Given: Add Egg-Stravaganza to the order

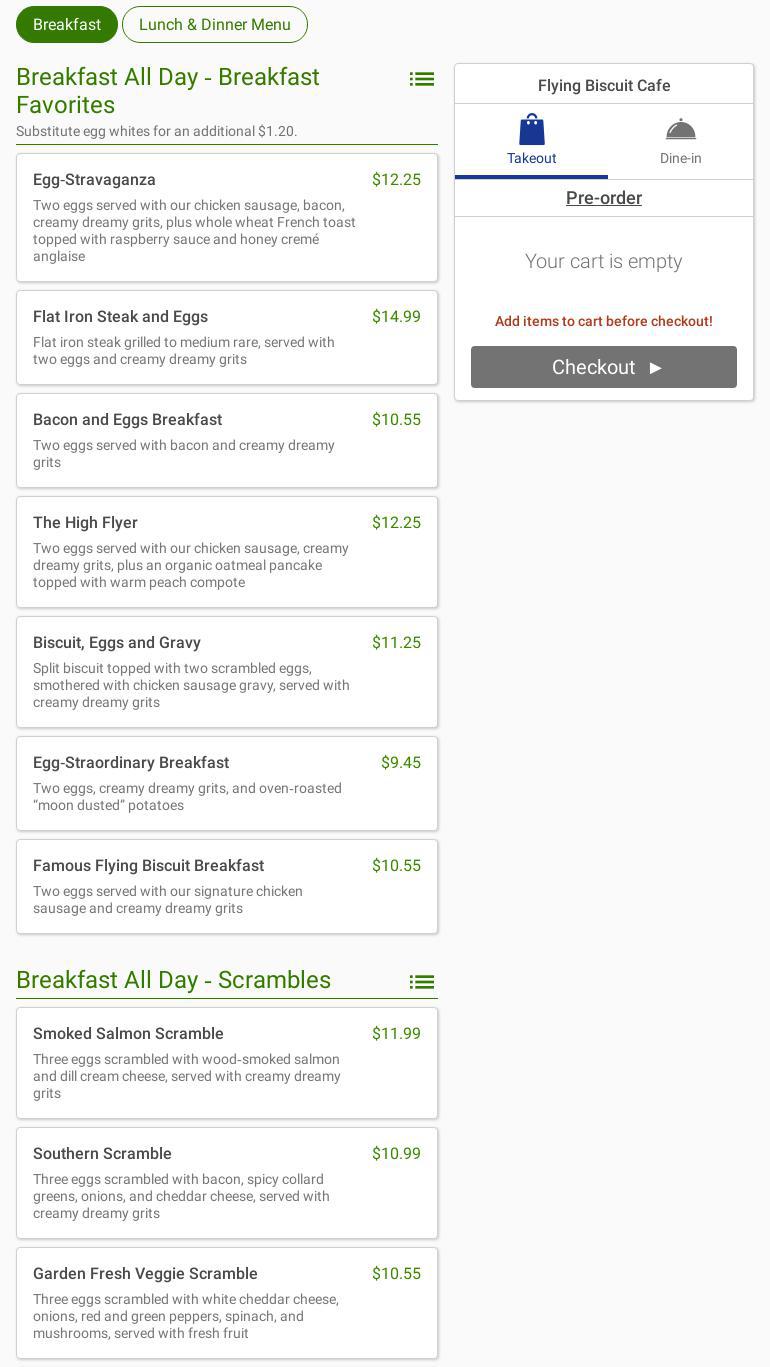Looking at the screenshot, I should [227, 217].
